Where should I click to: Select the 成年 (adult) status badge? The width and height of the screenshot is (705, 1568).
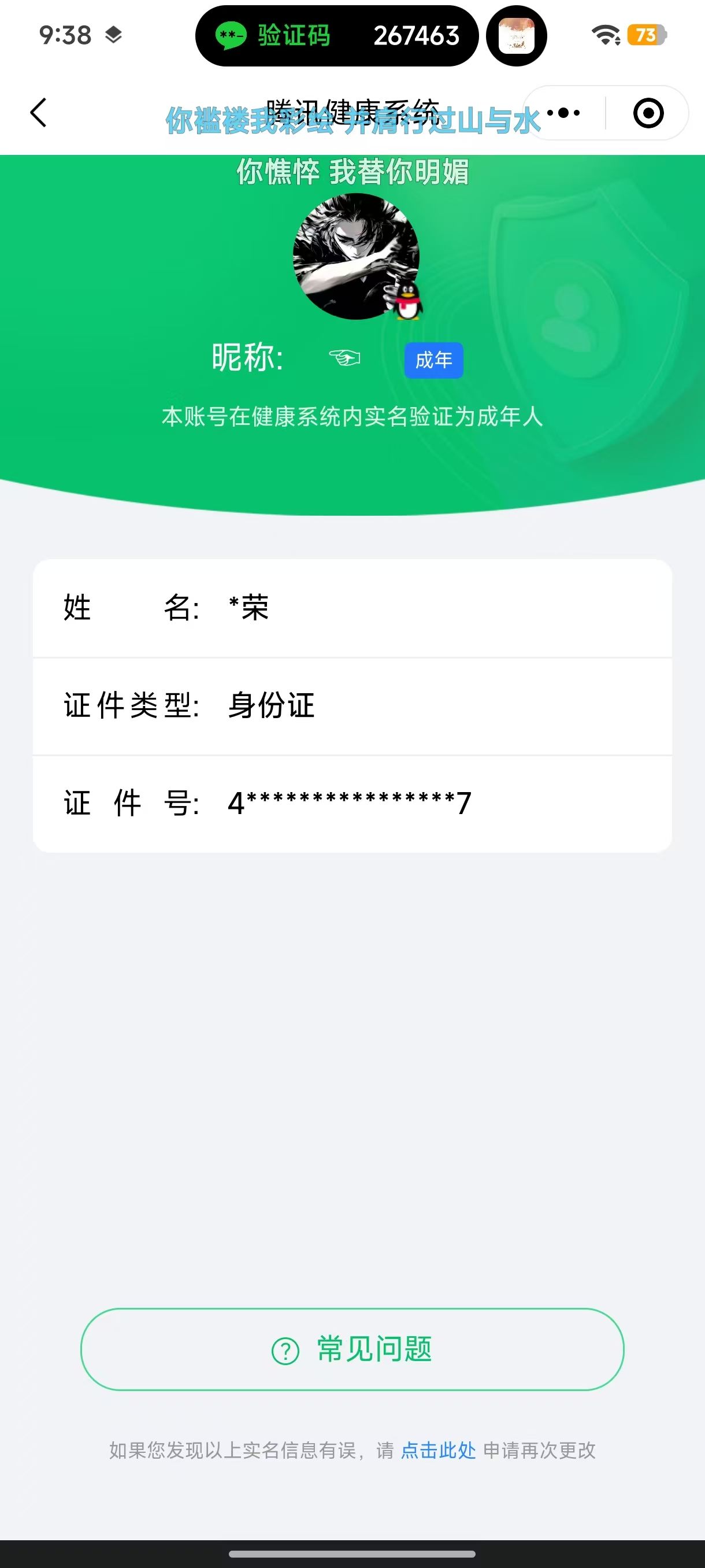pos(432,359)
